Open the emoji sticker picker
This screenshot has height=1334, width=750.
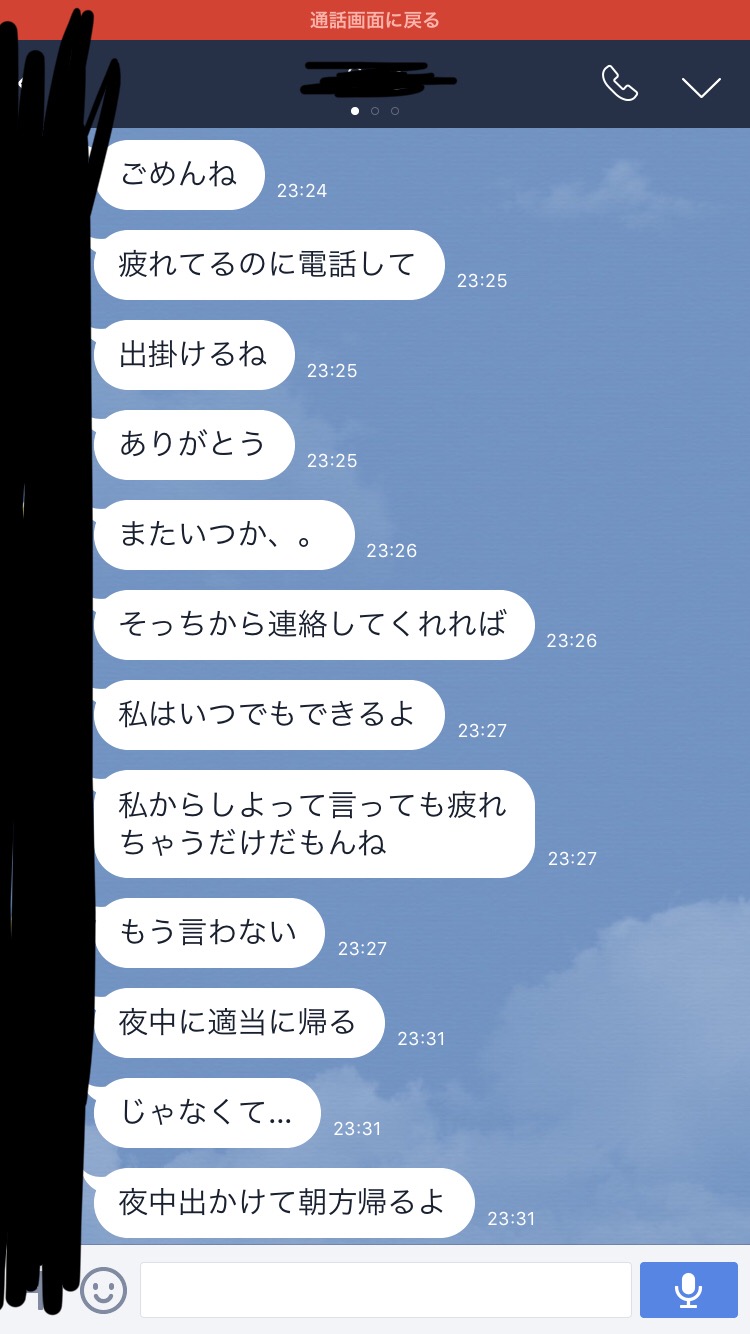tap(104, 1290)
